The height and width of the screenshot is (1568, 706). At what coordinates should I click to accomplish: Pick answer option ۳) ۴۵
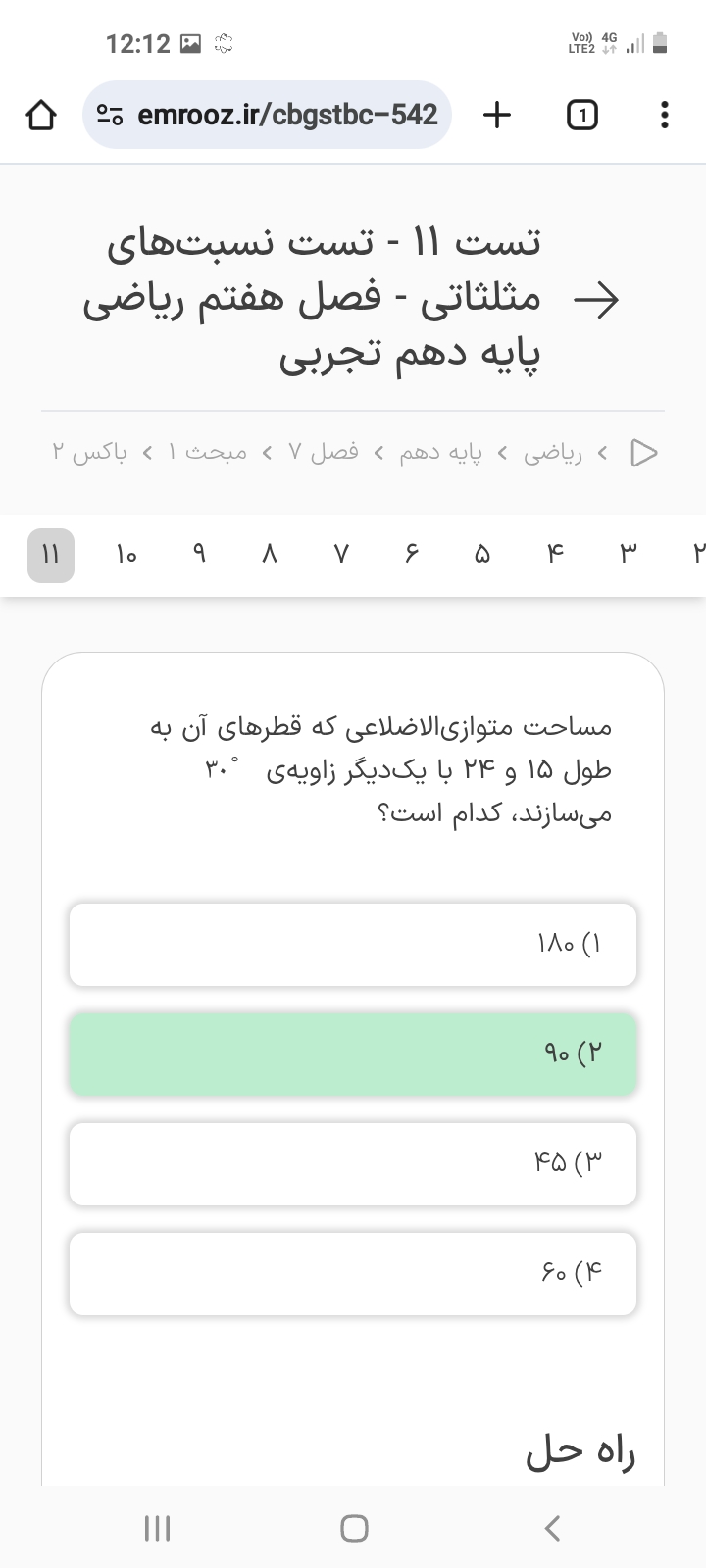[353, 1164]
